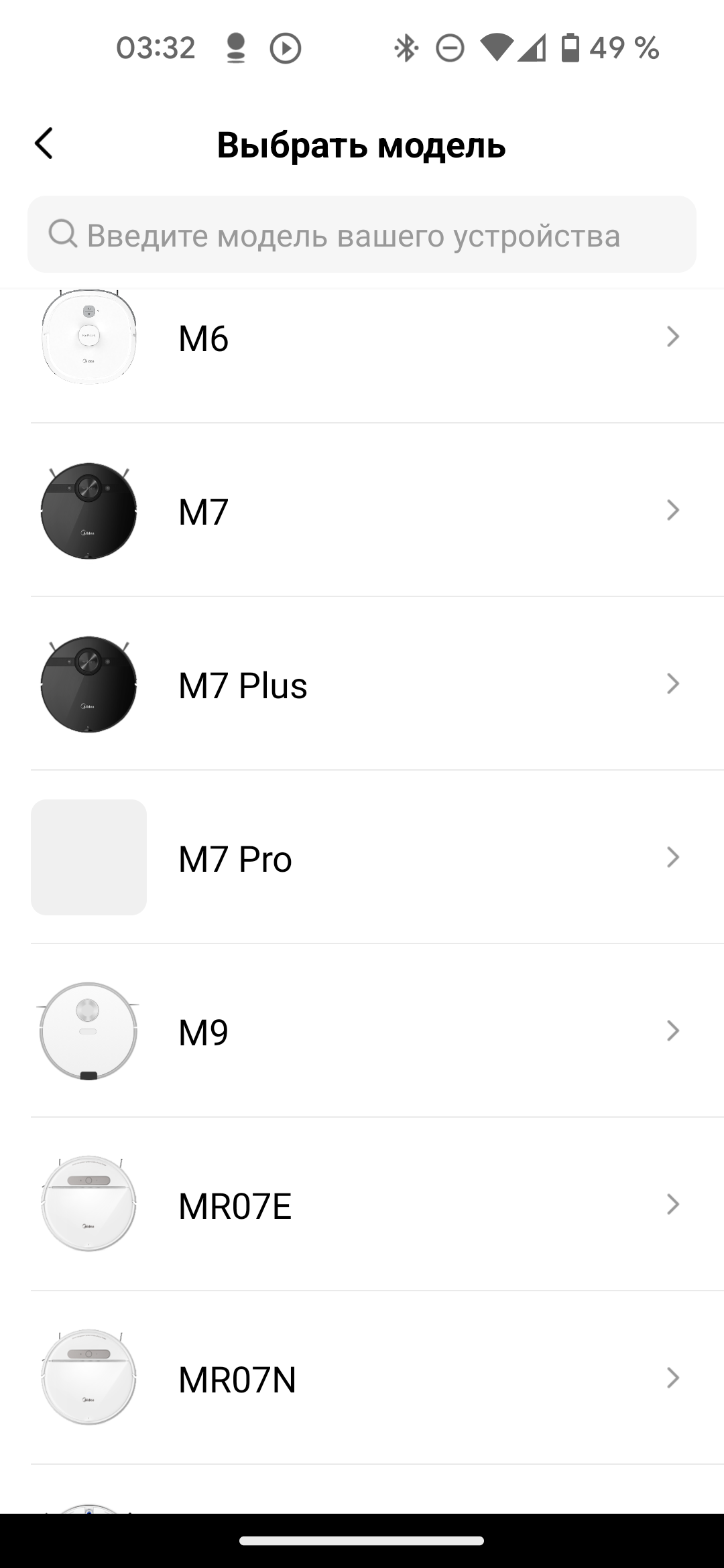
Task: Select the M9 vacuum model
Action: [x=362, y=1032]
